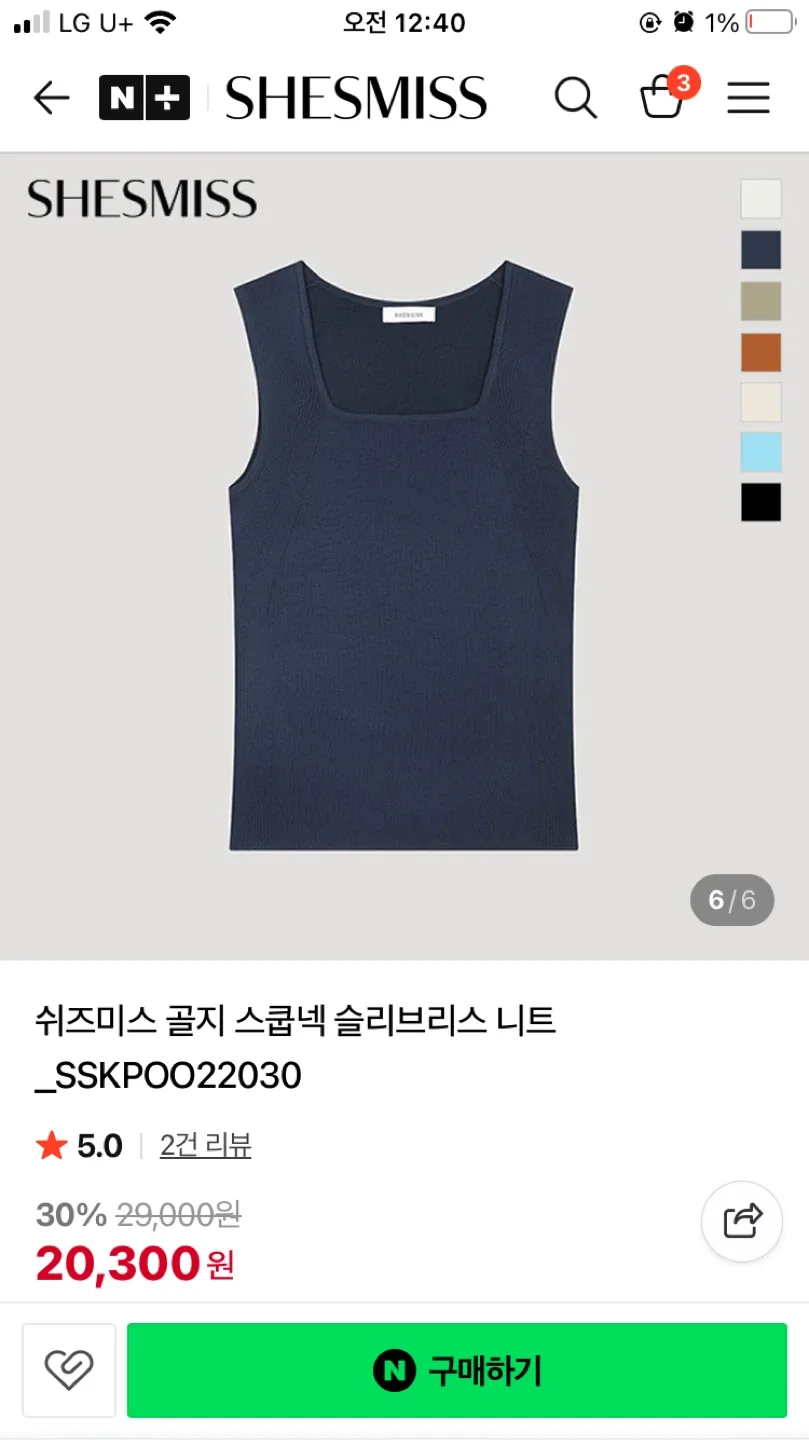Add this product to the wishlist
Screen dimensions: 809x1440
coord(69,1370)
